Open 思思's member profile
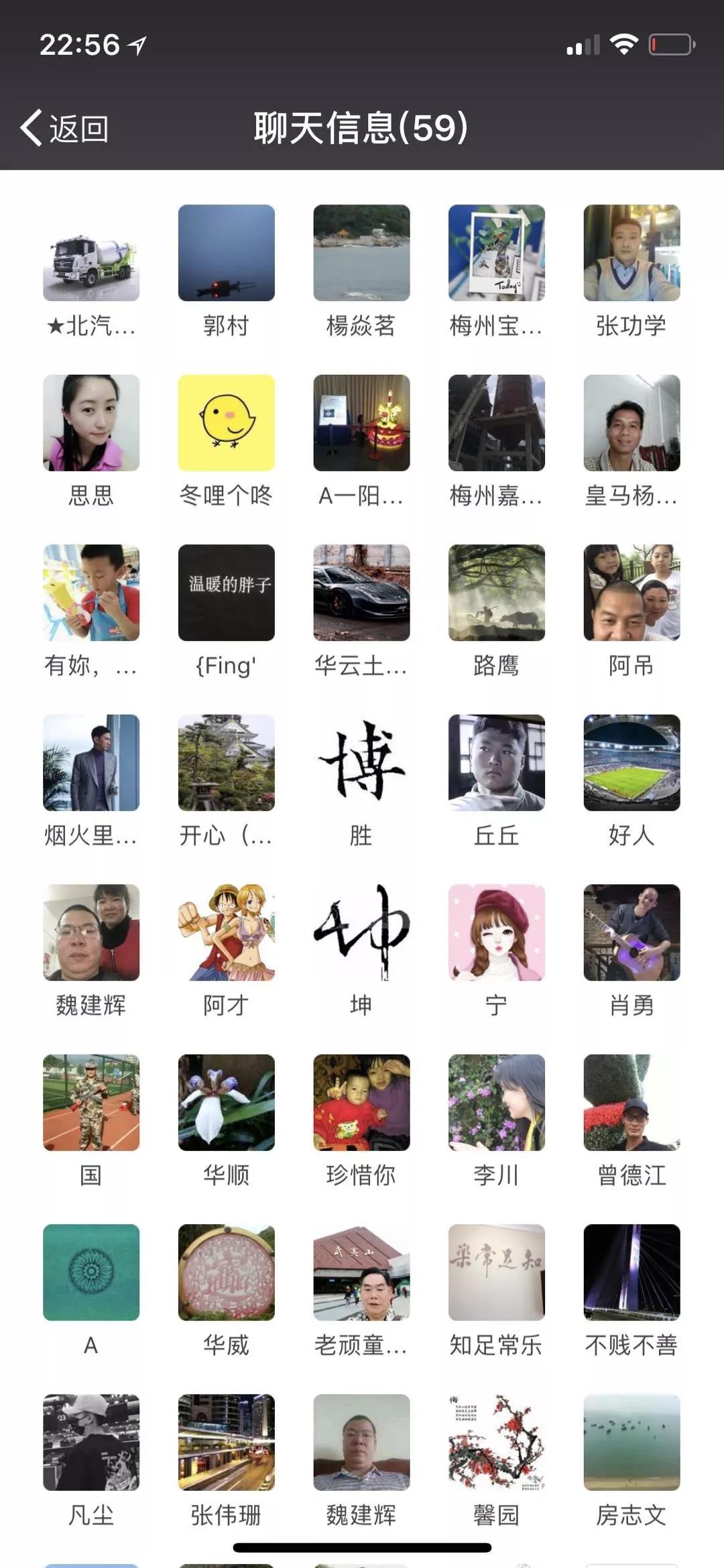 click(x=91, y=423)
